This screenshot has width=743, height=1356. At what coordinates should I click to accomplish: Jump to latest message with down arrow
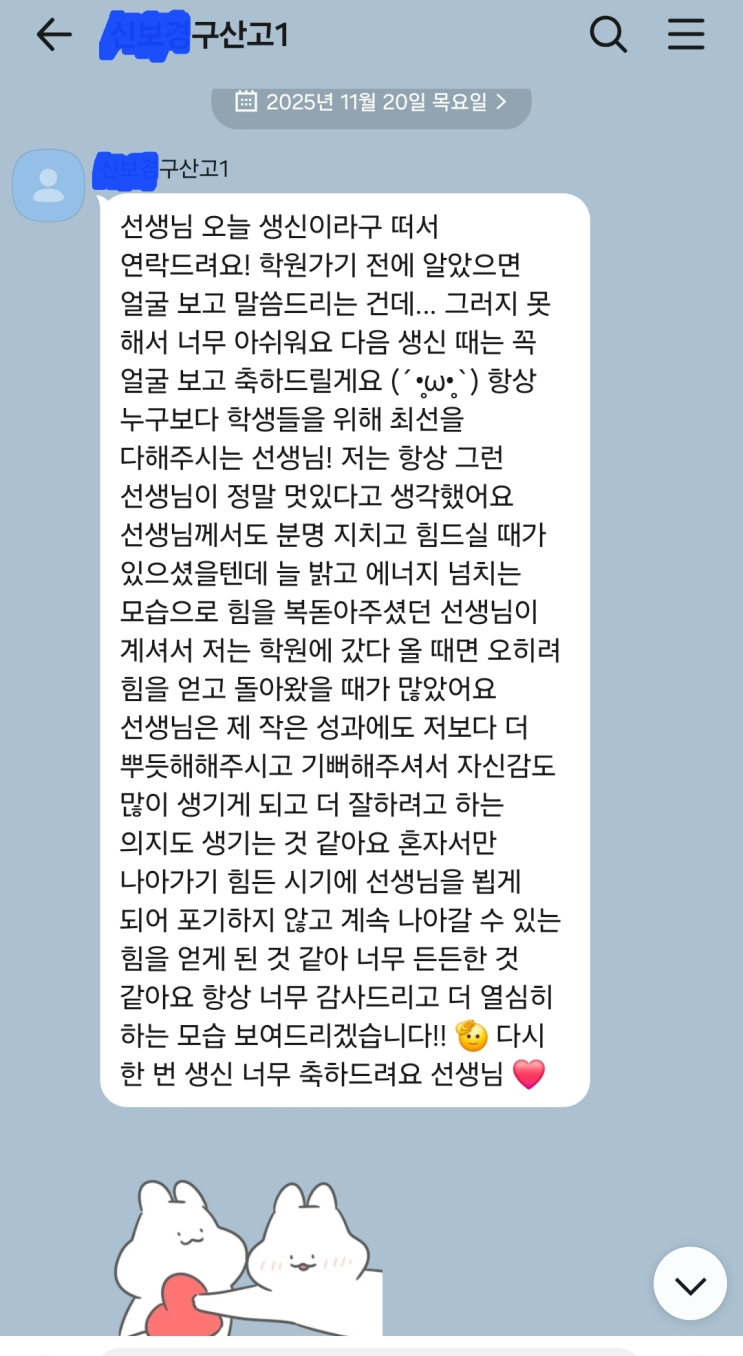(690, 1283)
